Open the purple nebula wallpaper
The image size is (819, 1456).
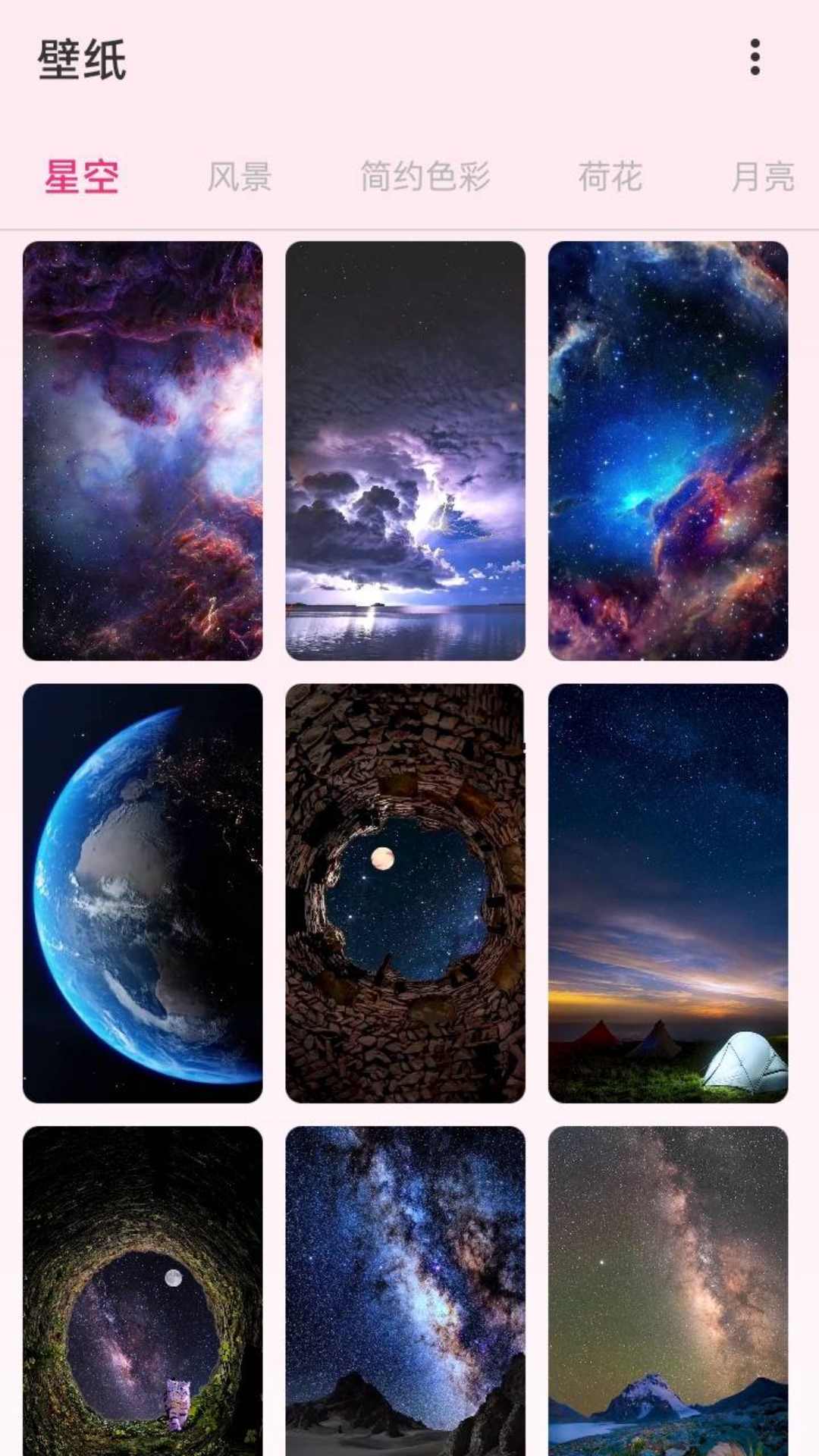click(143, 452)
